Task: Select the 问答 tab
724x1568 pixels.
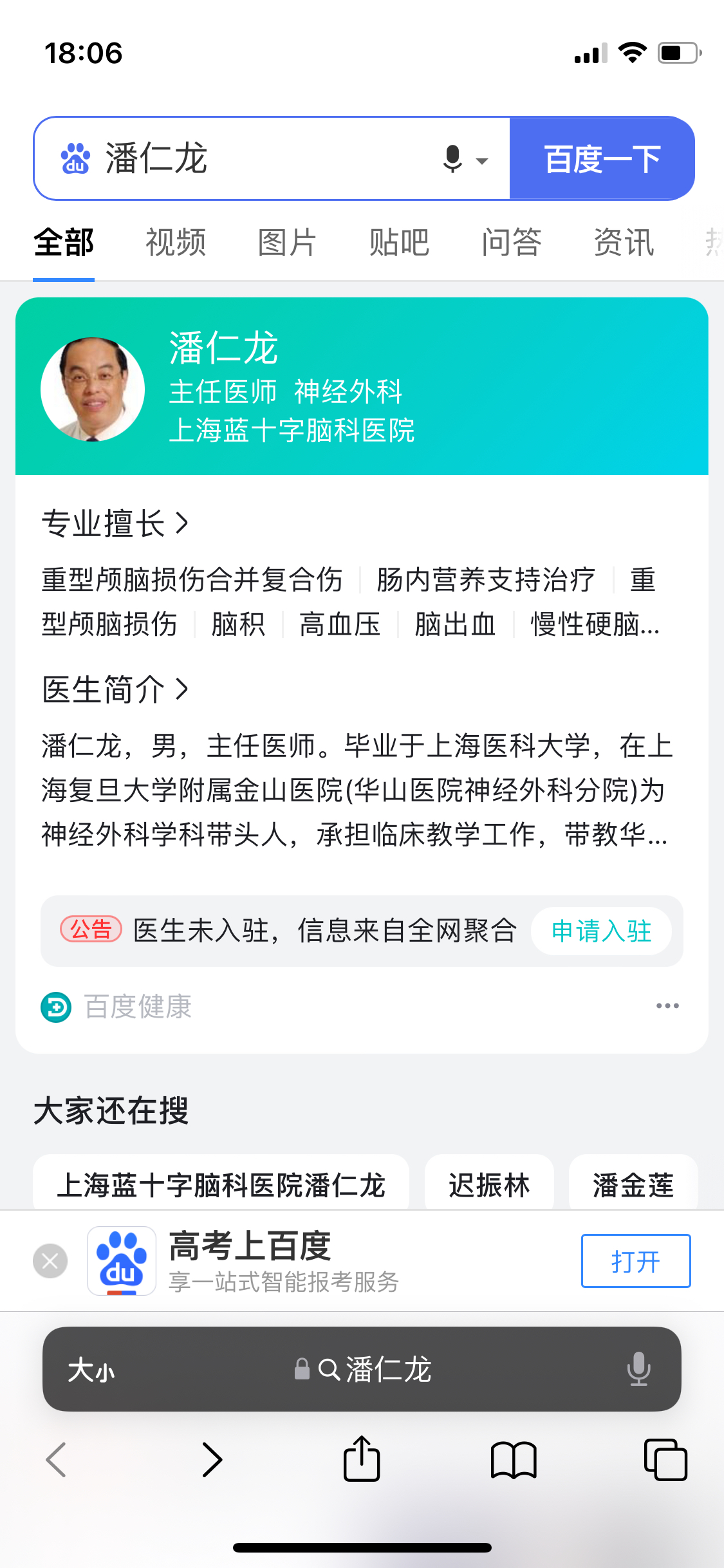Action: [x=512, y=243]
